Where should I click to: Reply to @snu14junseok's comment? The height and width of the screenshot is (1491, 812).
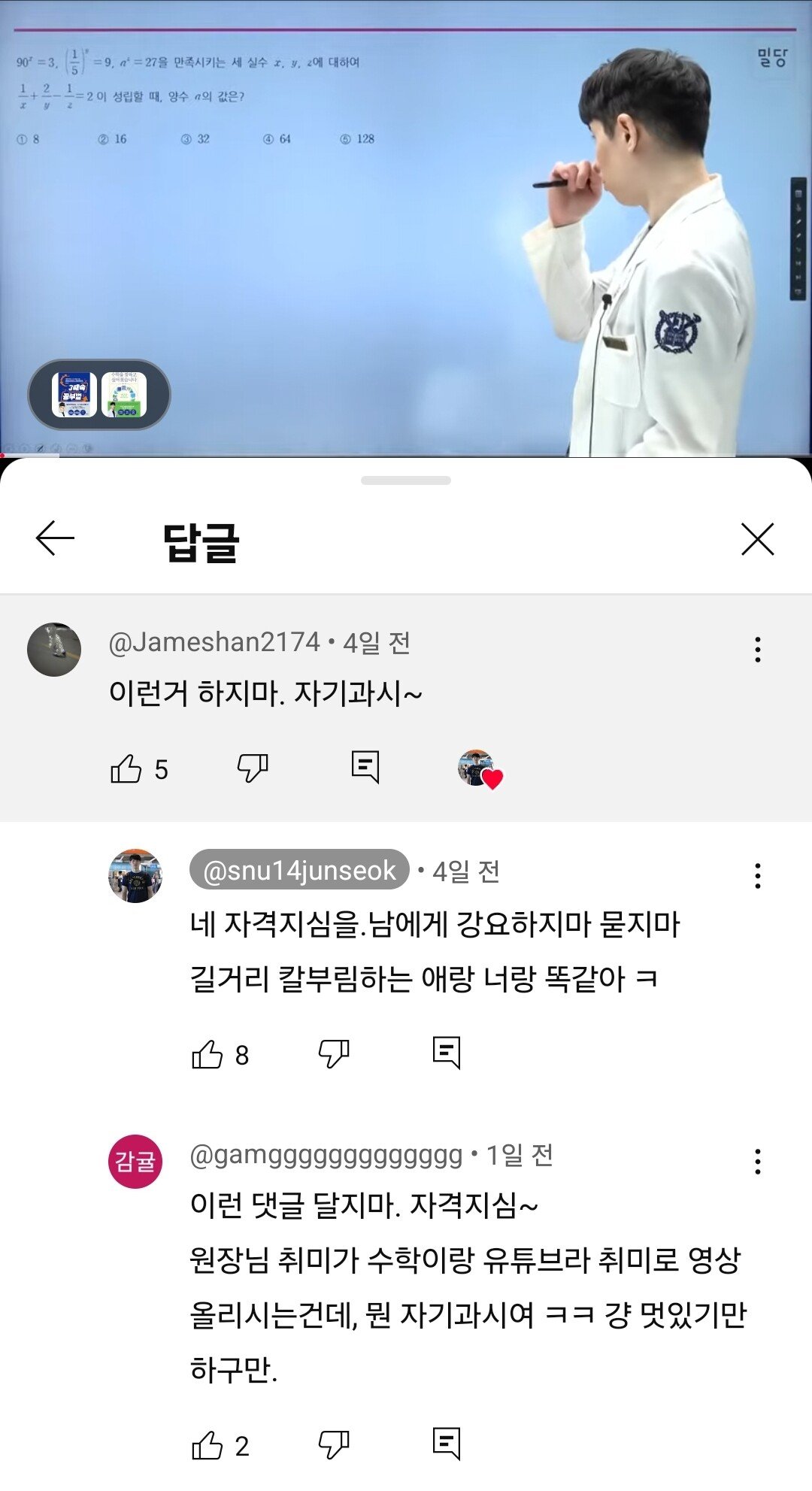[x=447, y=1053]
